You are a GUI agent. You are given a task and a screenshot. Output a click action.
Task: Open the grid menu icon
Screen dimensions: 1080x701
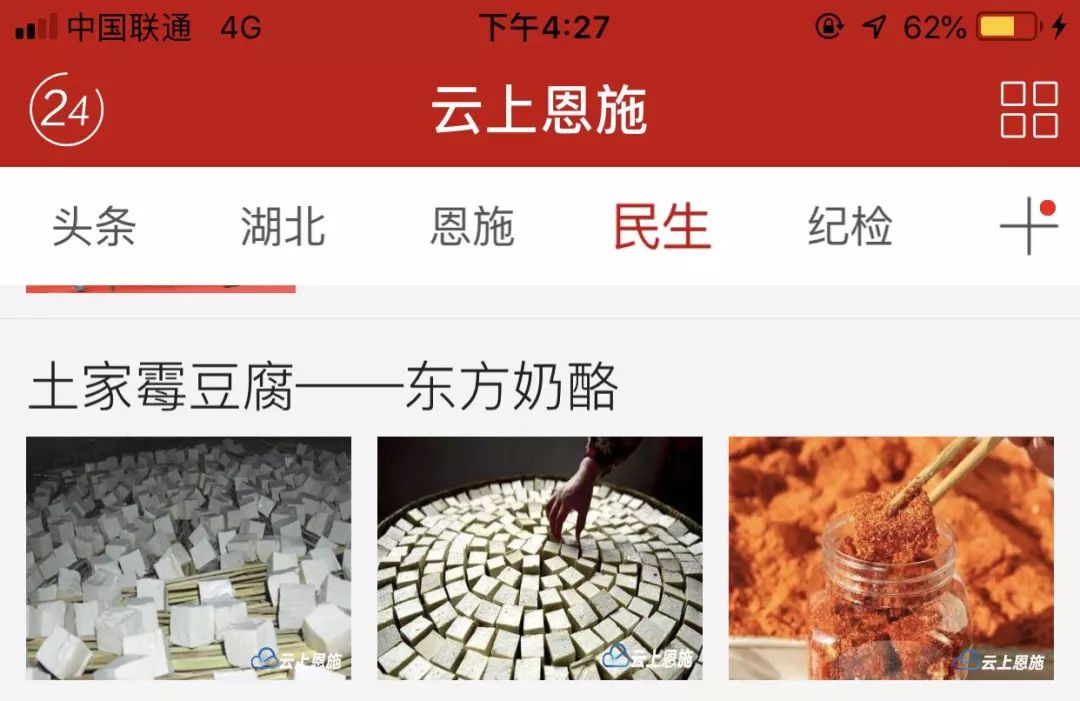[x=1029, y=109]
